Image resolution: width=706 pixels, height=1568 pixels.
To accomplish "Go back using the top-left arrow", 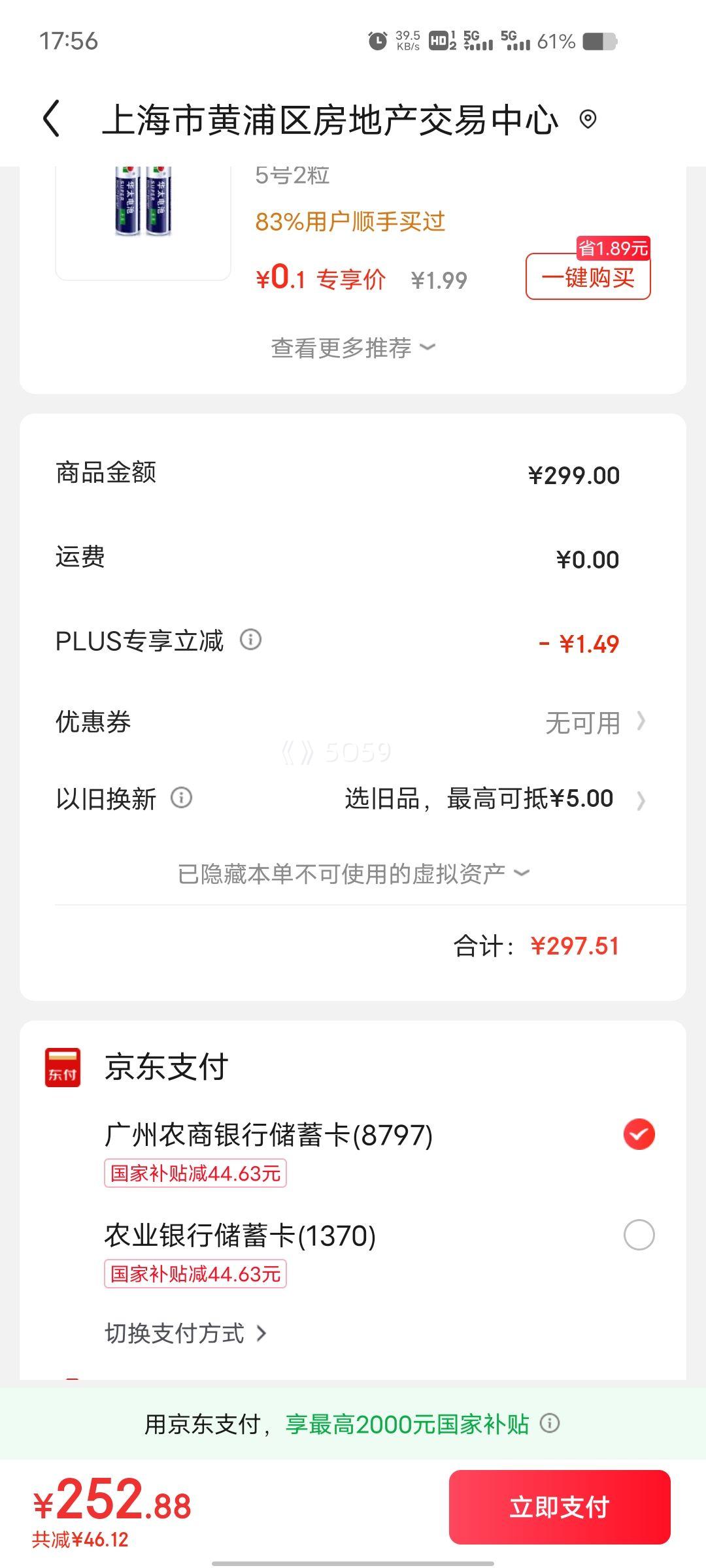I will tap(52, 119).
